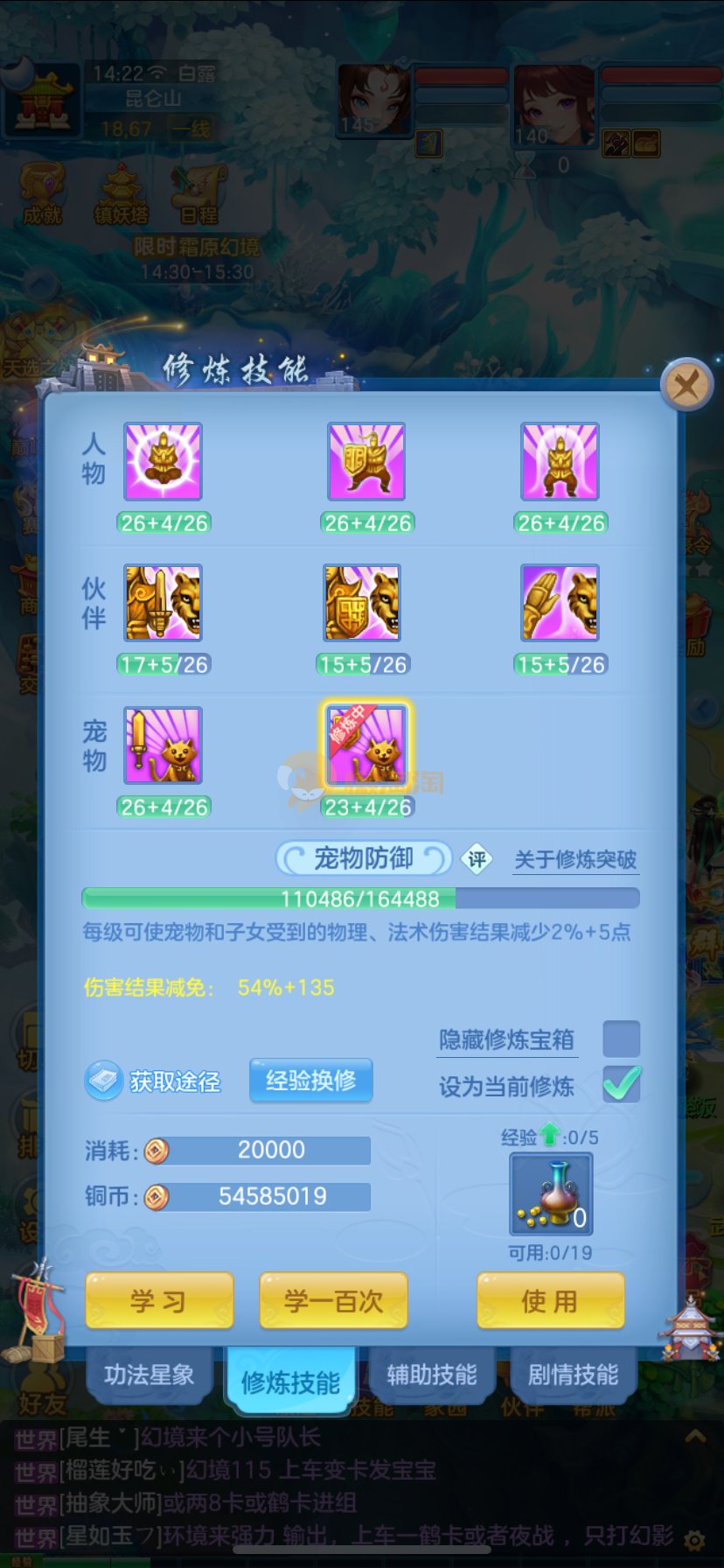Tap the experience potion item icon

pos(551,1193)
